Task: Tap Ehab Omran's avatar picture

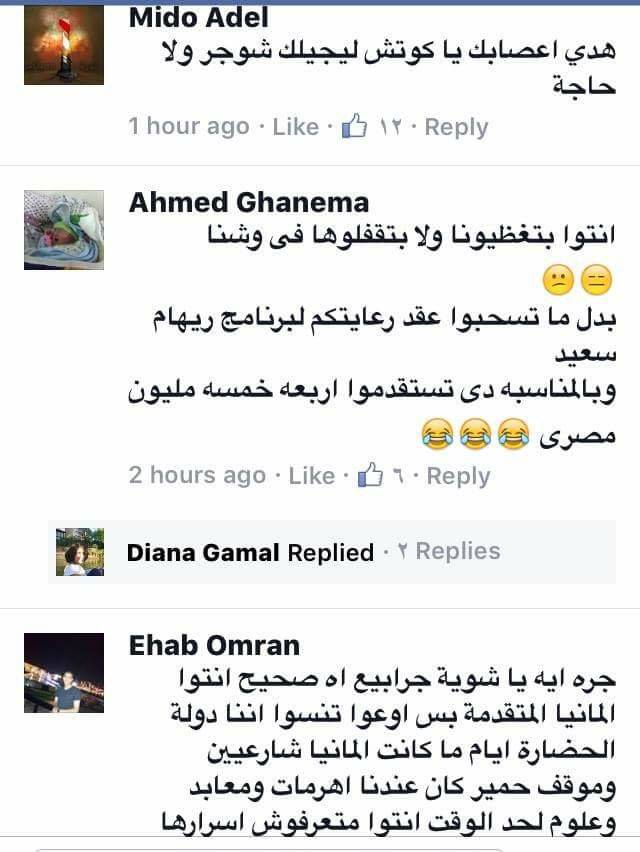Action: point(64,672)
